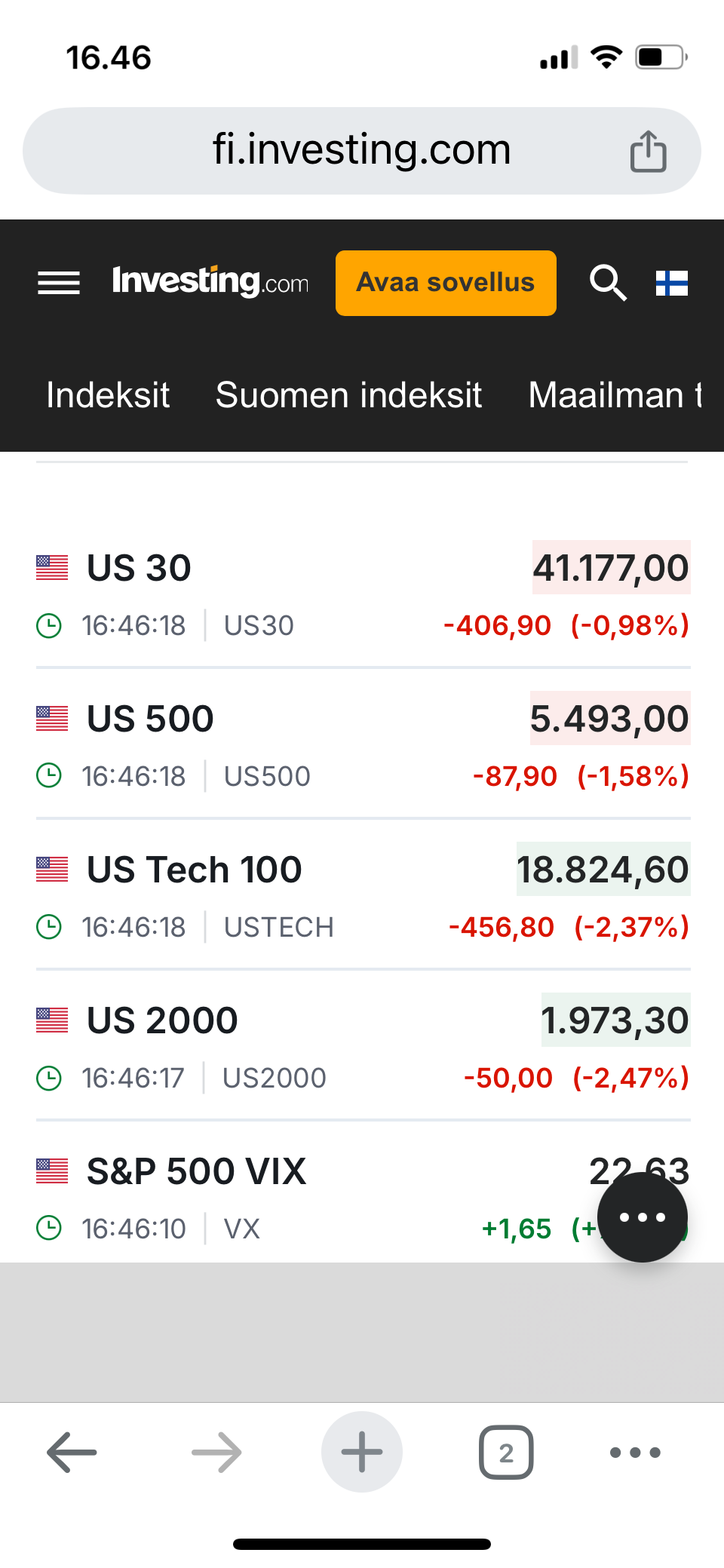Open the search magnifier icon
This screenshot has height=1568, width=724.
point(608,283)
